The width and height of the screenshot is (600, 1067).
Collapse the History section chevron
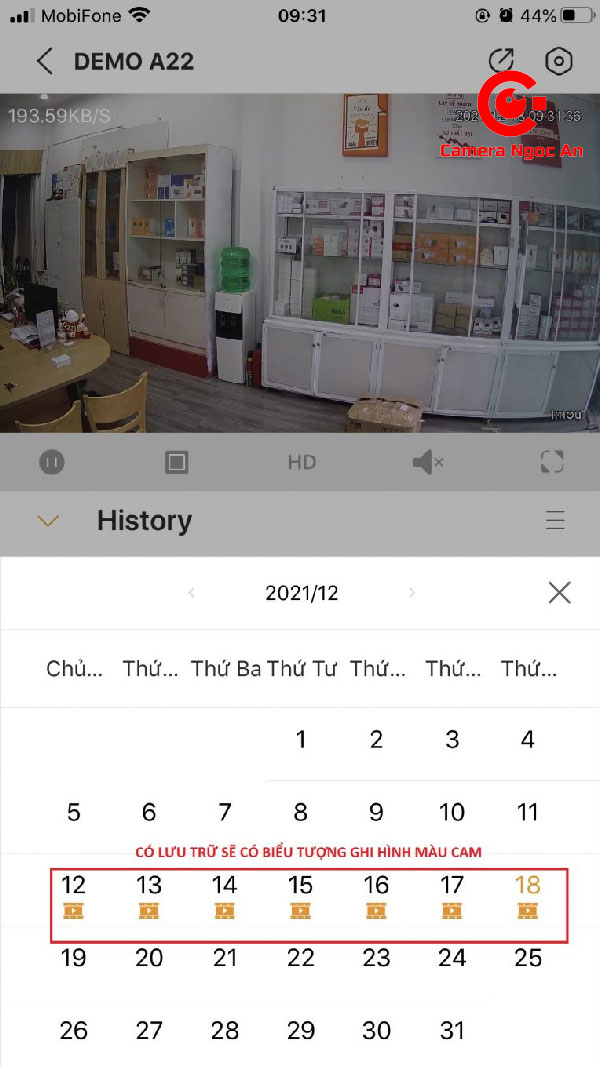pos(47,521)
